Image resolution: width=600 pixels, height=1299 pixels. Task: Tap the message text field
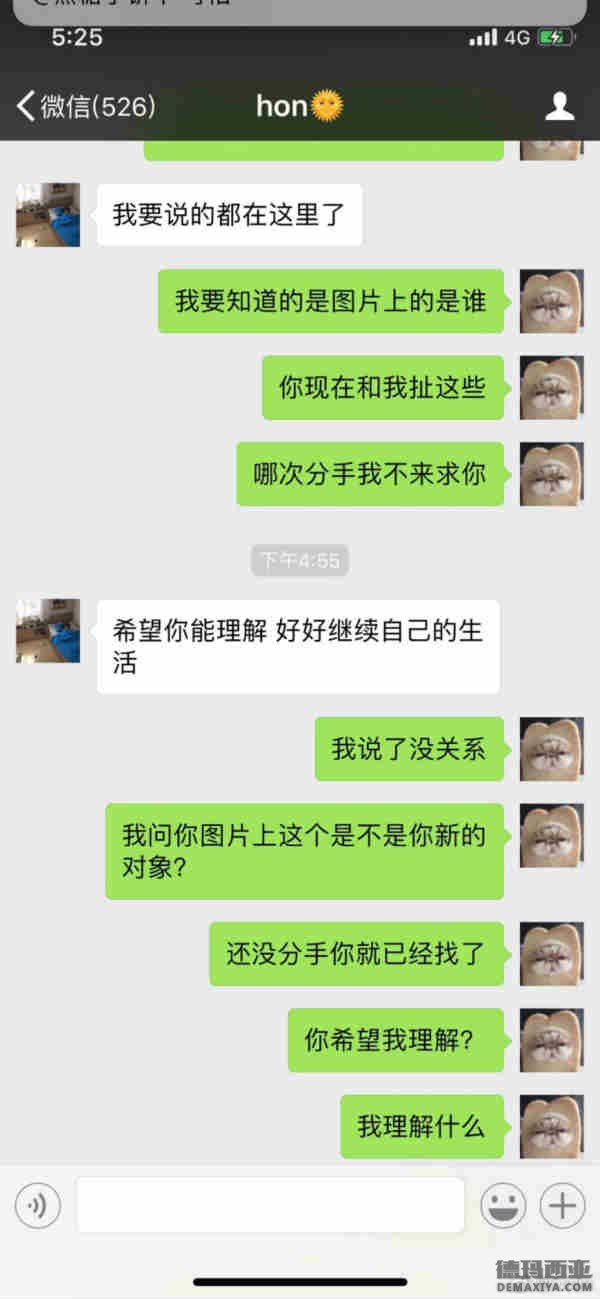pos(270,1205)
